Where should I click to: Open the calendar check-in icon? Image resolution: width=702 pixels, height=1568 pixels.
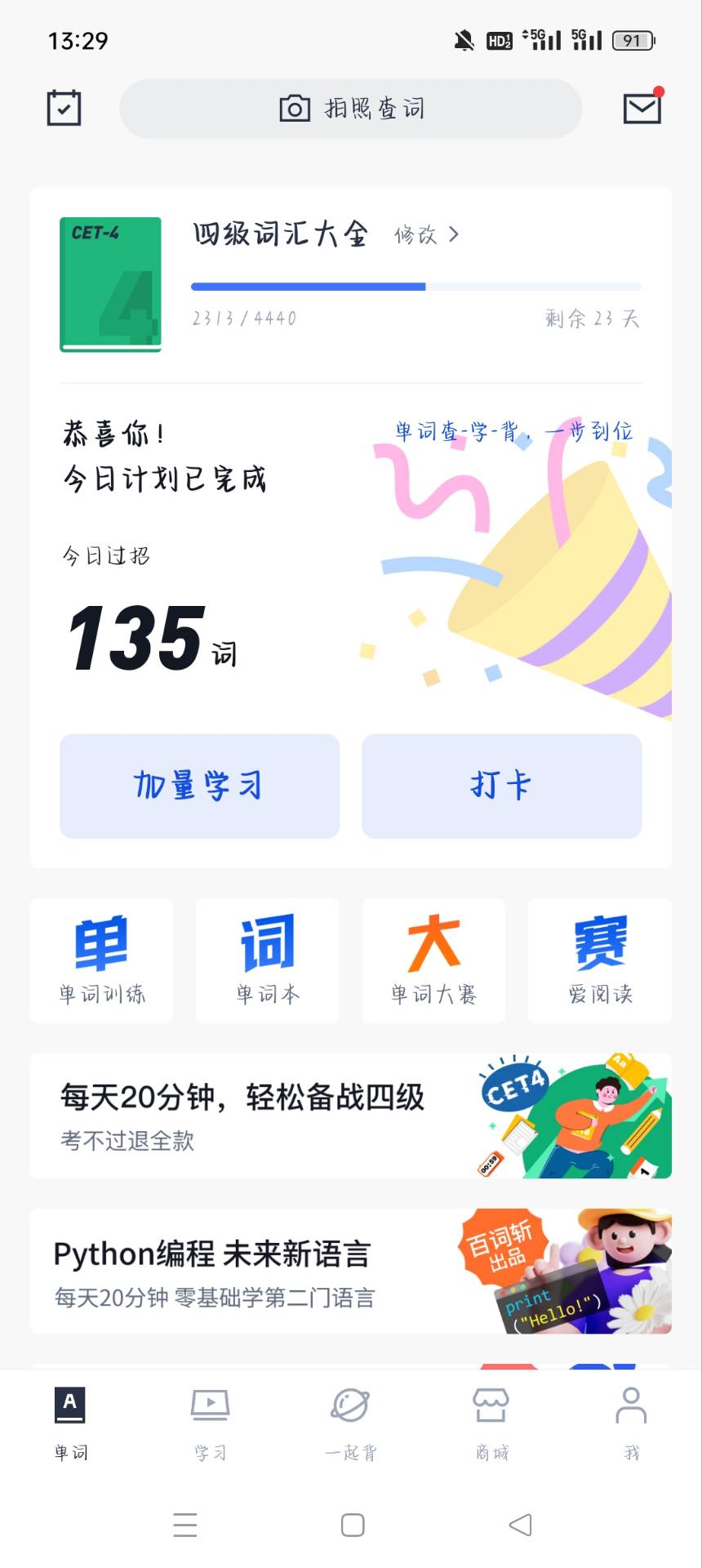[64, 108]
